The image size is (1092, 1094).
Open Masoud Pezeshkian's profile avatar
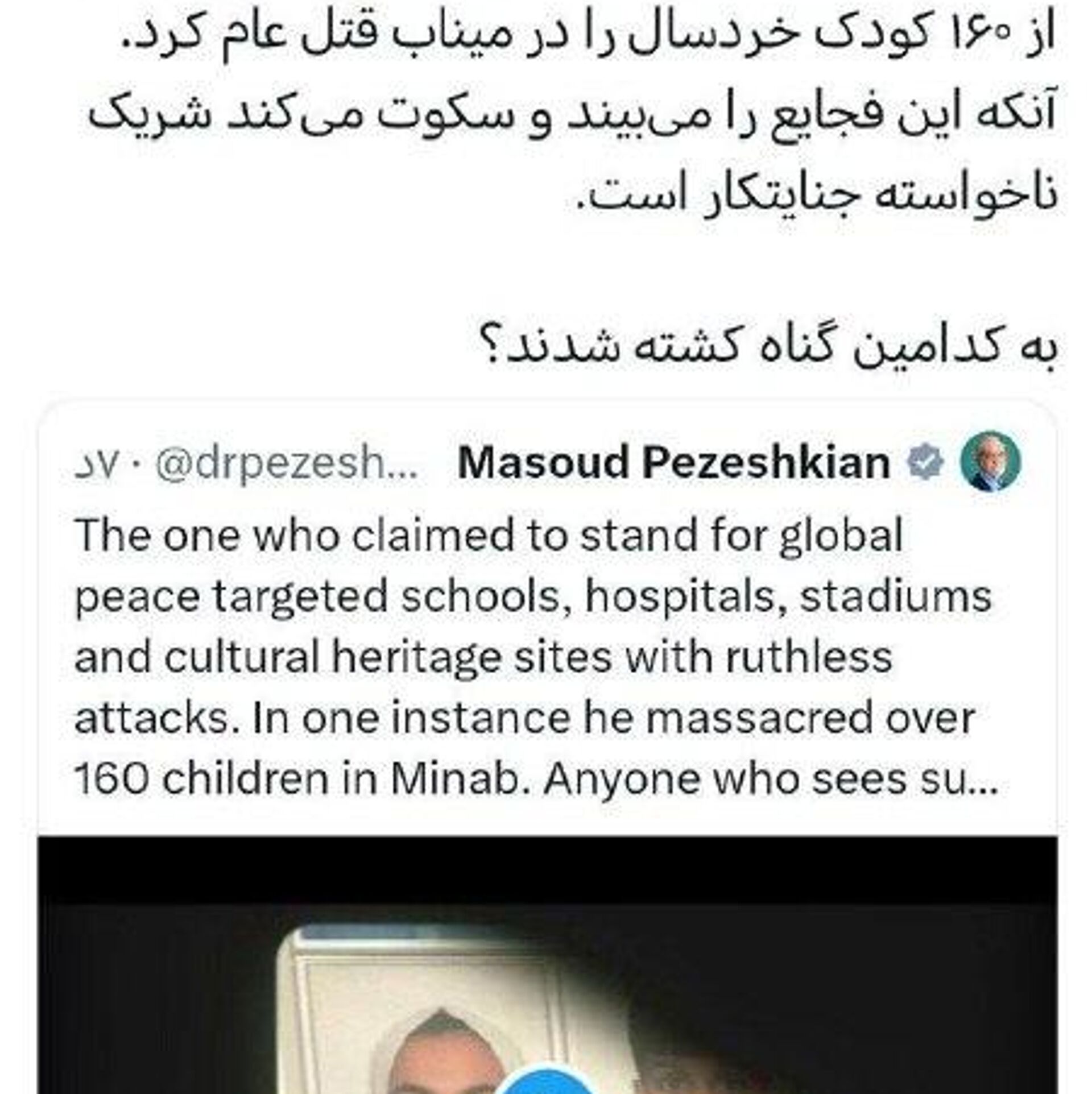990,461
